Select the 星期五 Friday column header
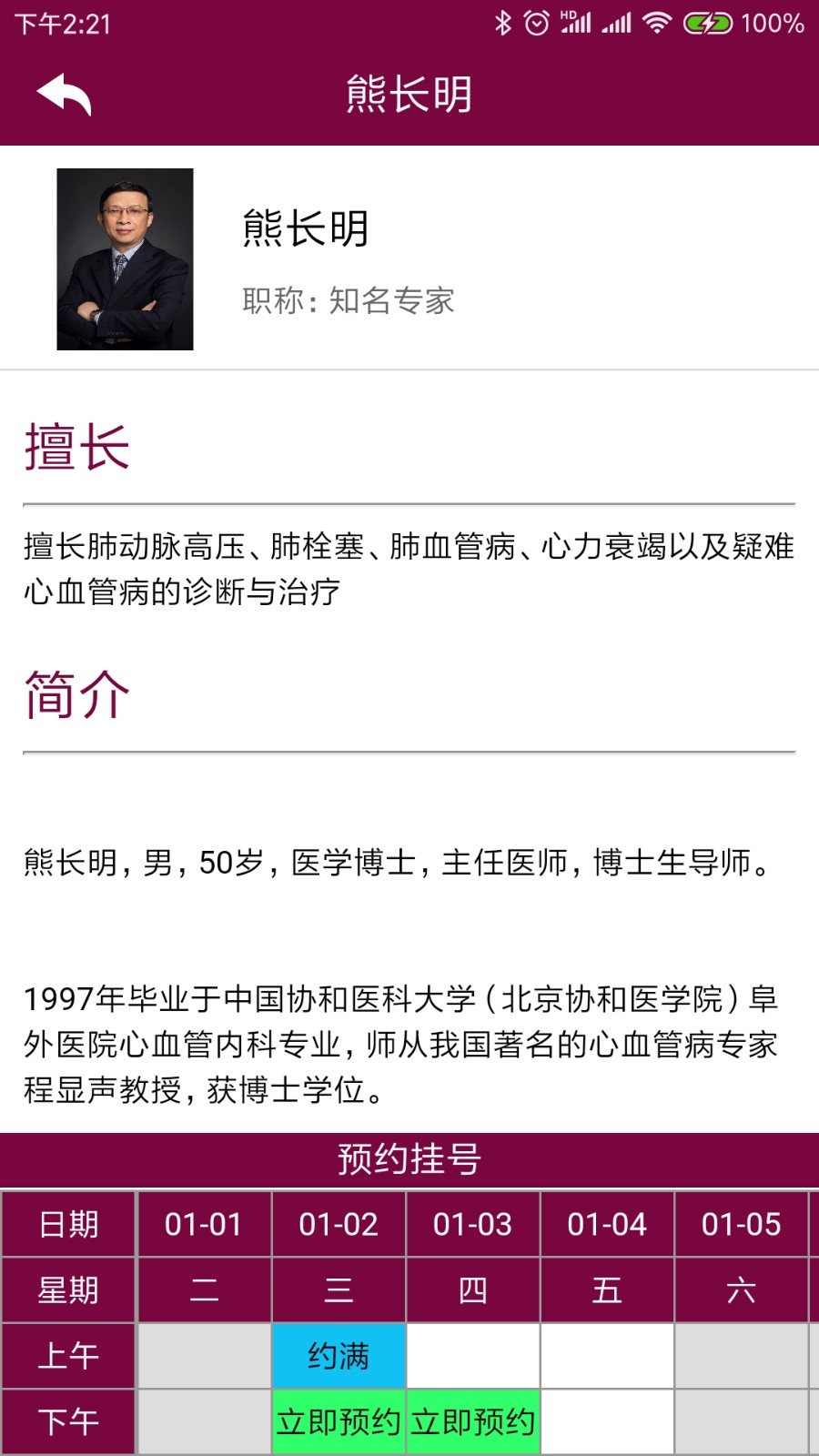Viewport: 819px width, 1456px height. [607, 1290]
